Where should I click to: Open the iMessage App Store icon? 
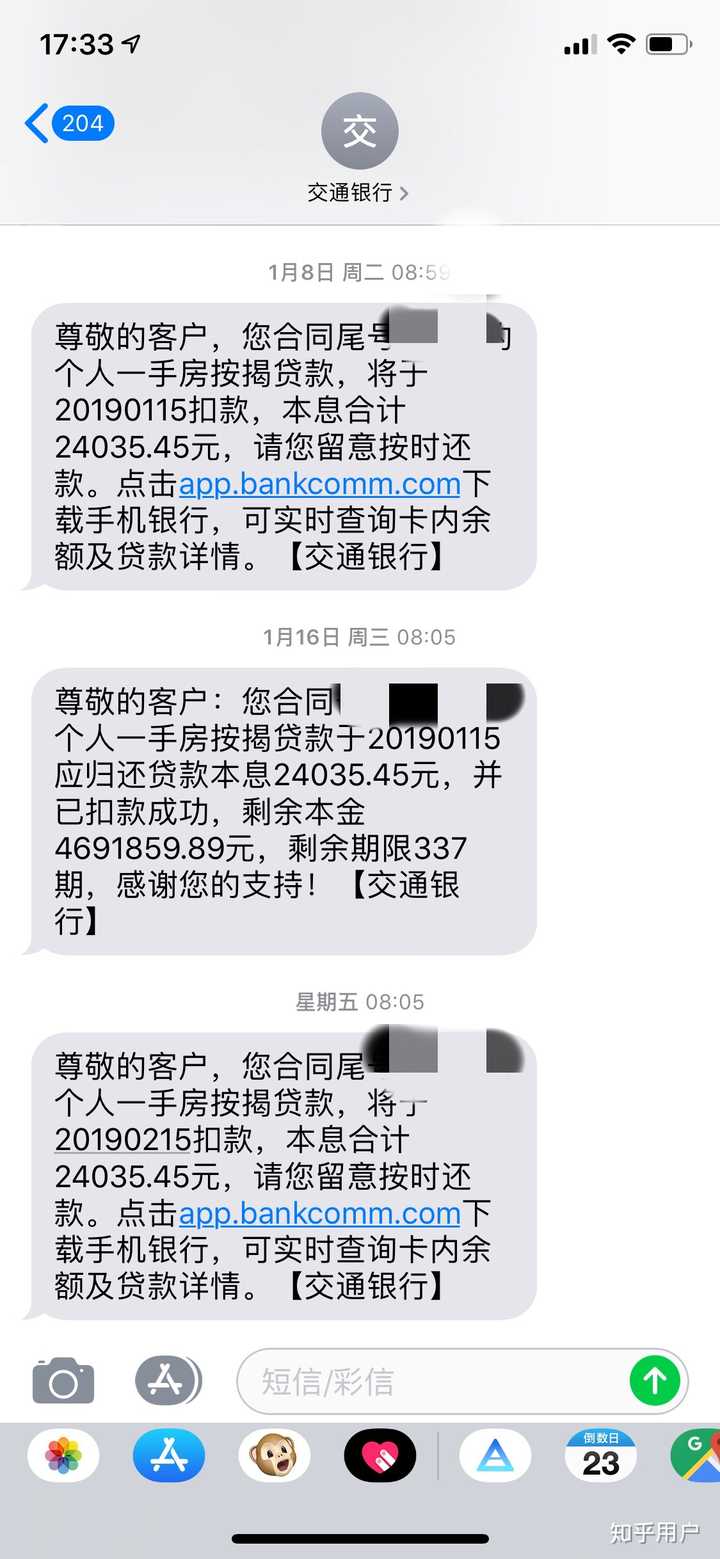point(168,1381)
